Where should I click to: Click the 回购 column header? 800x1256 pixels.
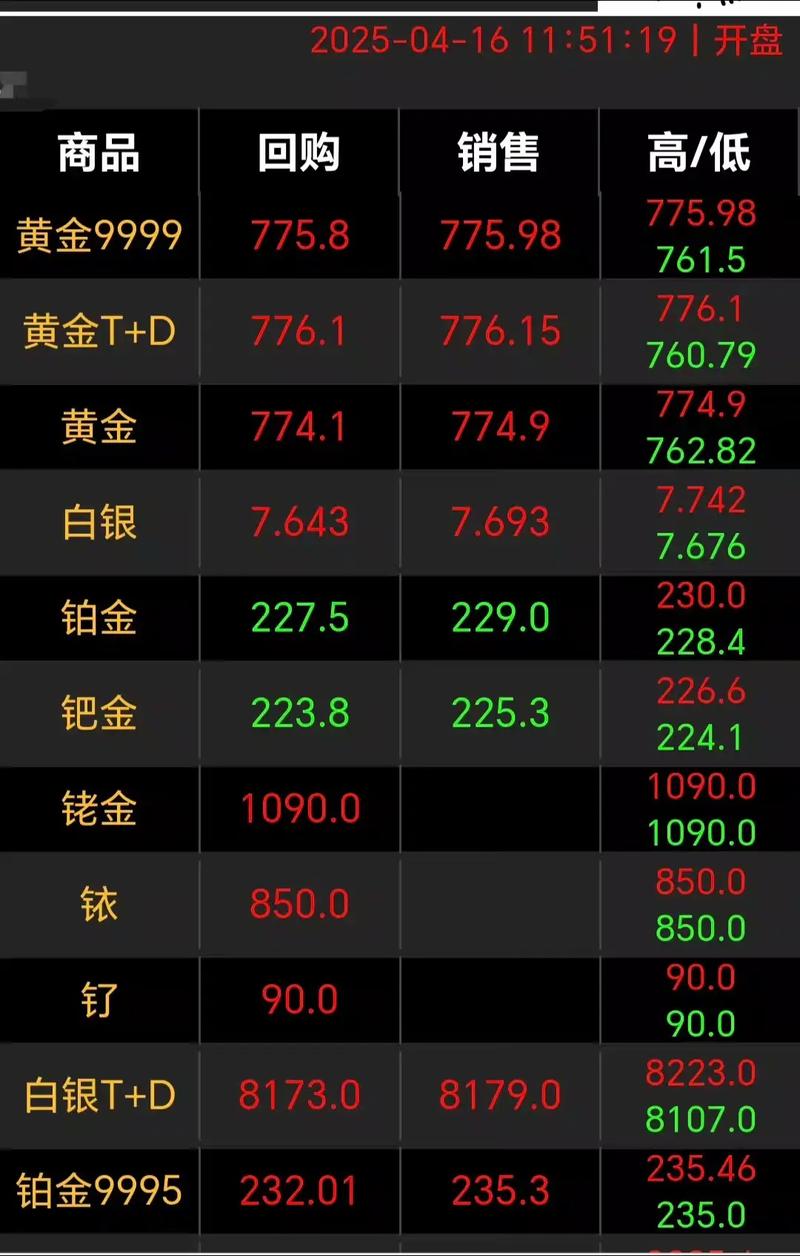click(298, 153)
